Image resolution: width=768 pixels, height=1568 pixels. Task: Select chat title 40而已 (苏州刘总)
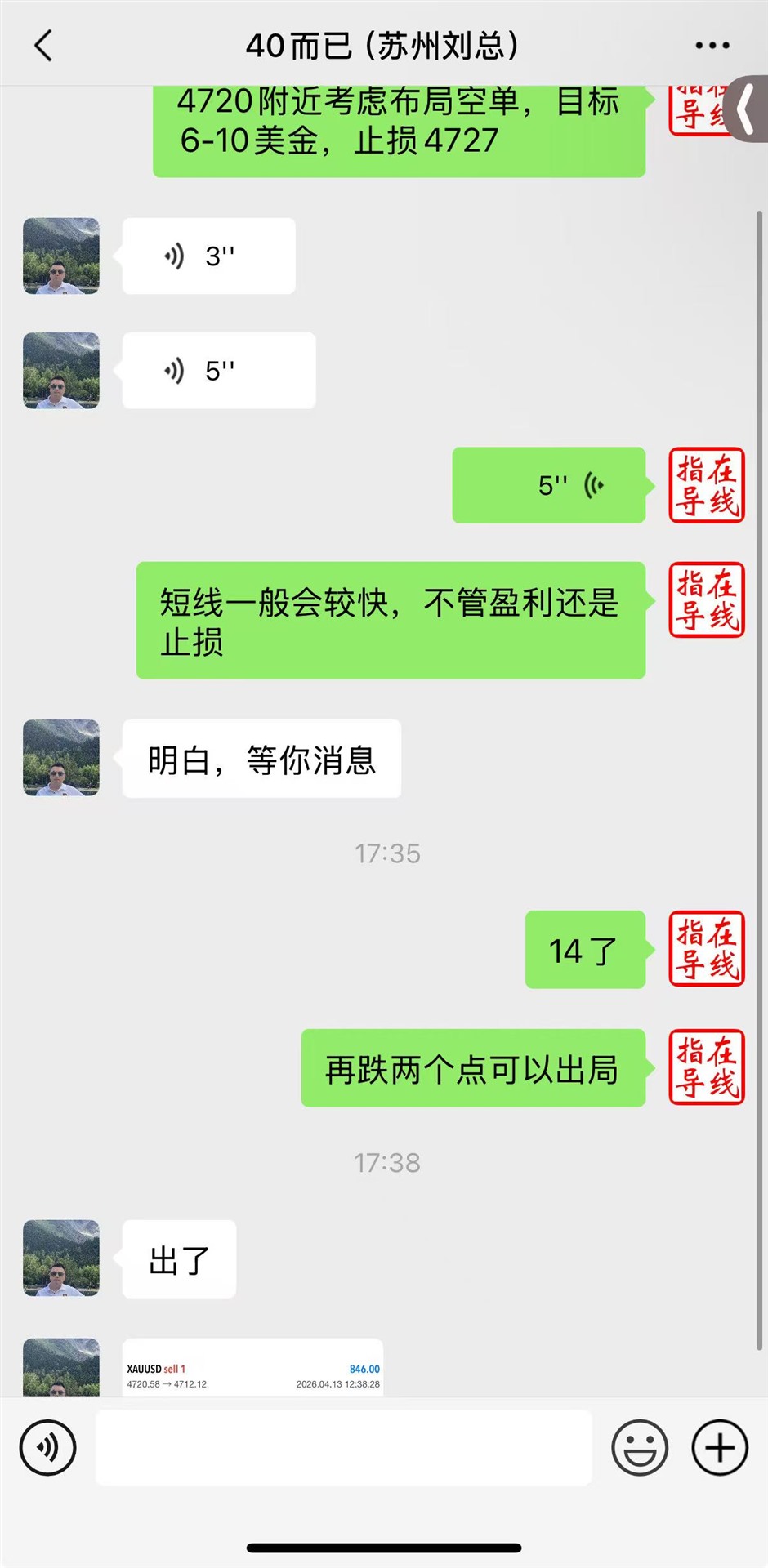[x=384, y=47]
